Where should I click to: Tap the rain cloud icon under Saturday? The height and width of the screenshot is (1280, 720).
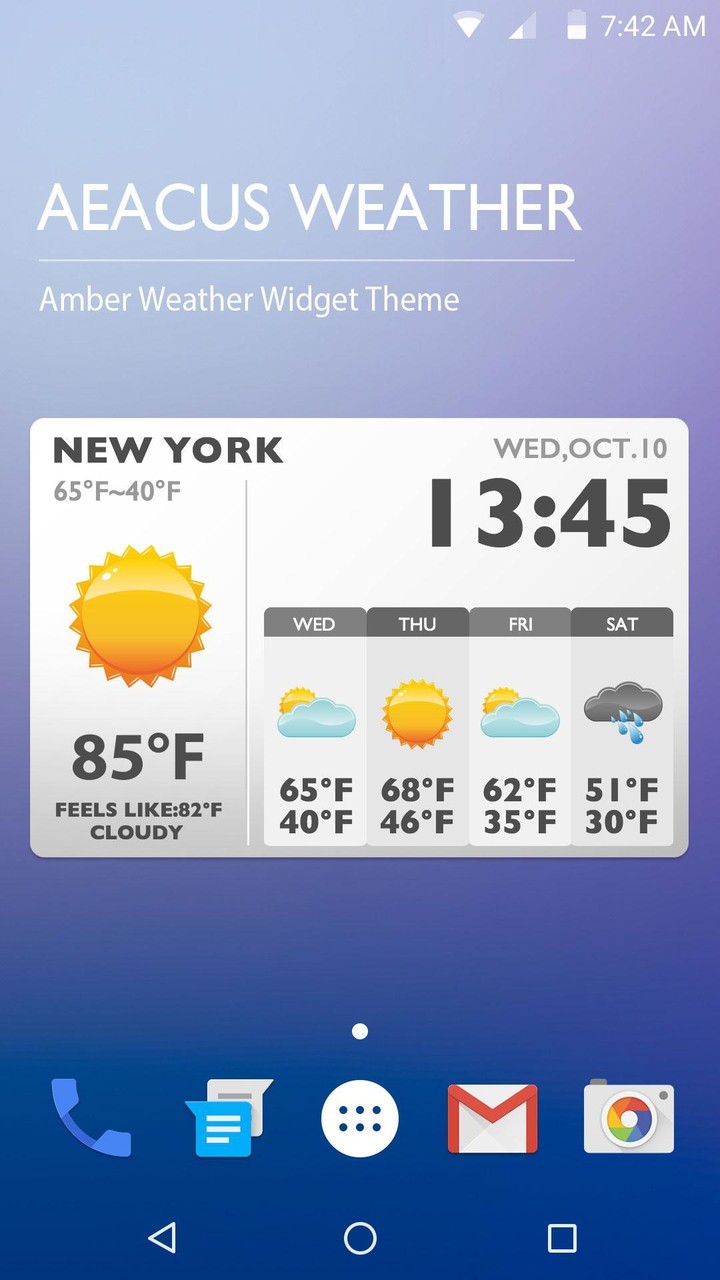point(622,710)
